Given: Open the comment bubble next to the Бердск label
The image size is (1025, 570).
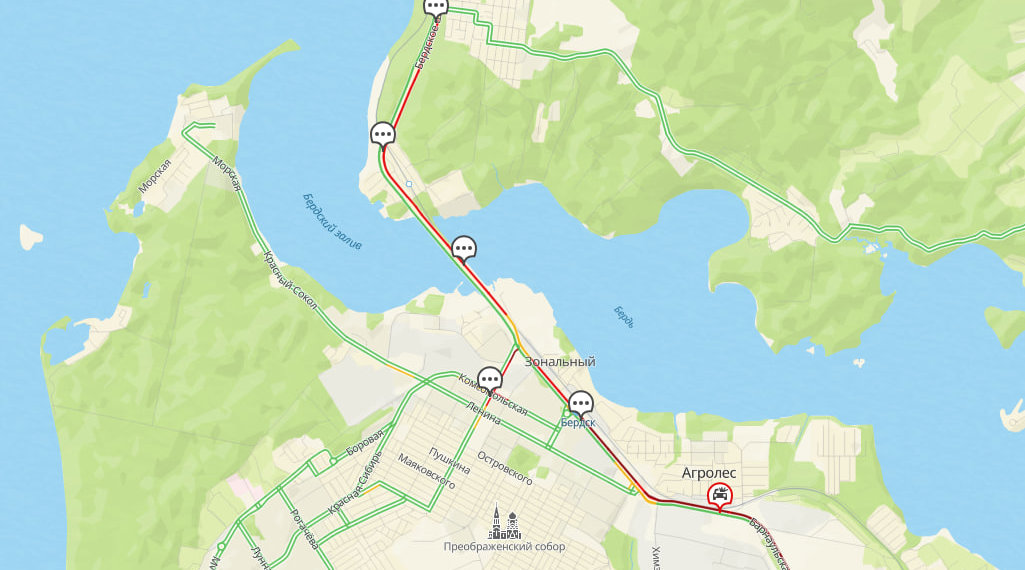Looking at the screenshot, I should pos(581,404).
